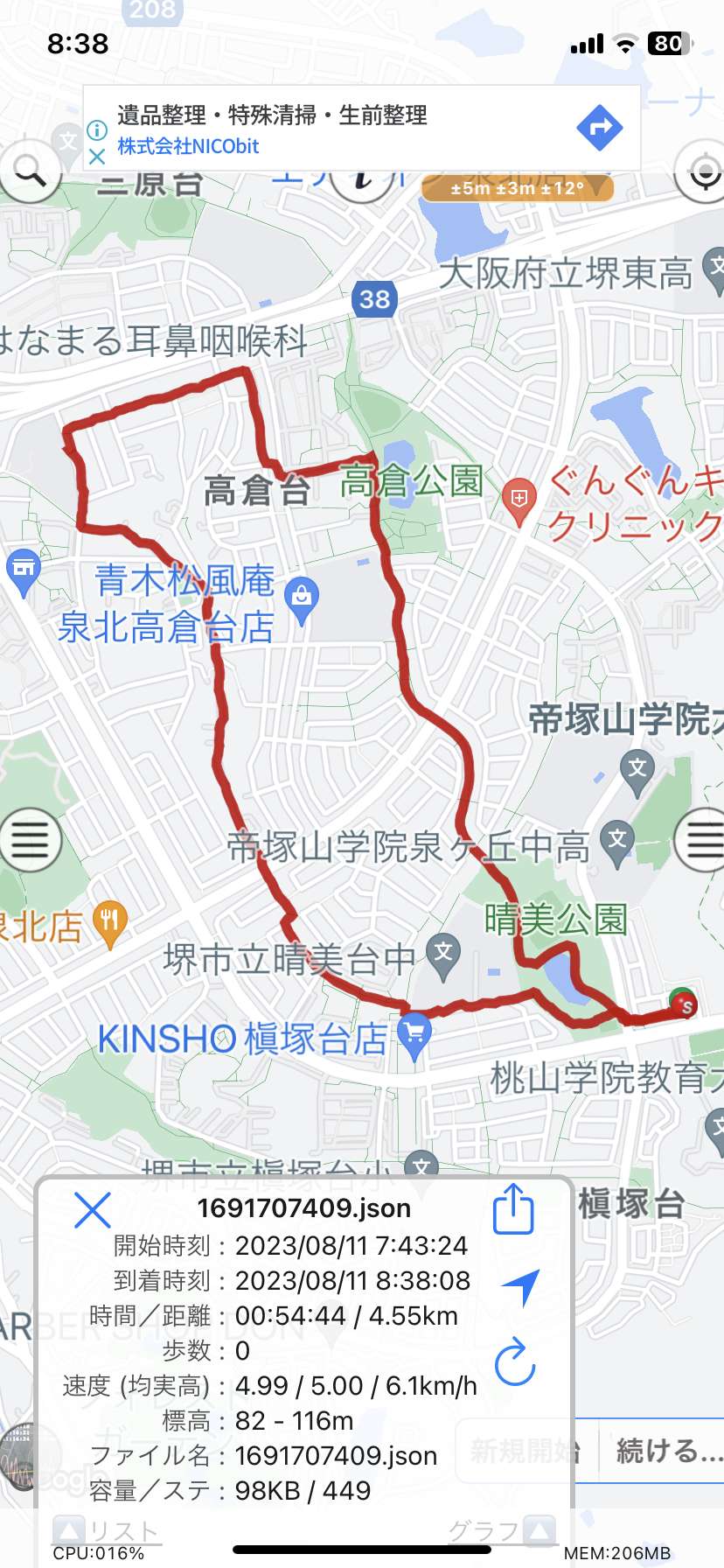Tap the 続ける… button
Screen dimensions: 724x1568
[x=662, y=1451]
